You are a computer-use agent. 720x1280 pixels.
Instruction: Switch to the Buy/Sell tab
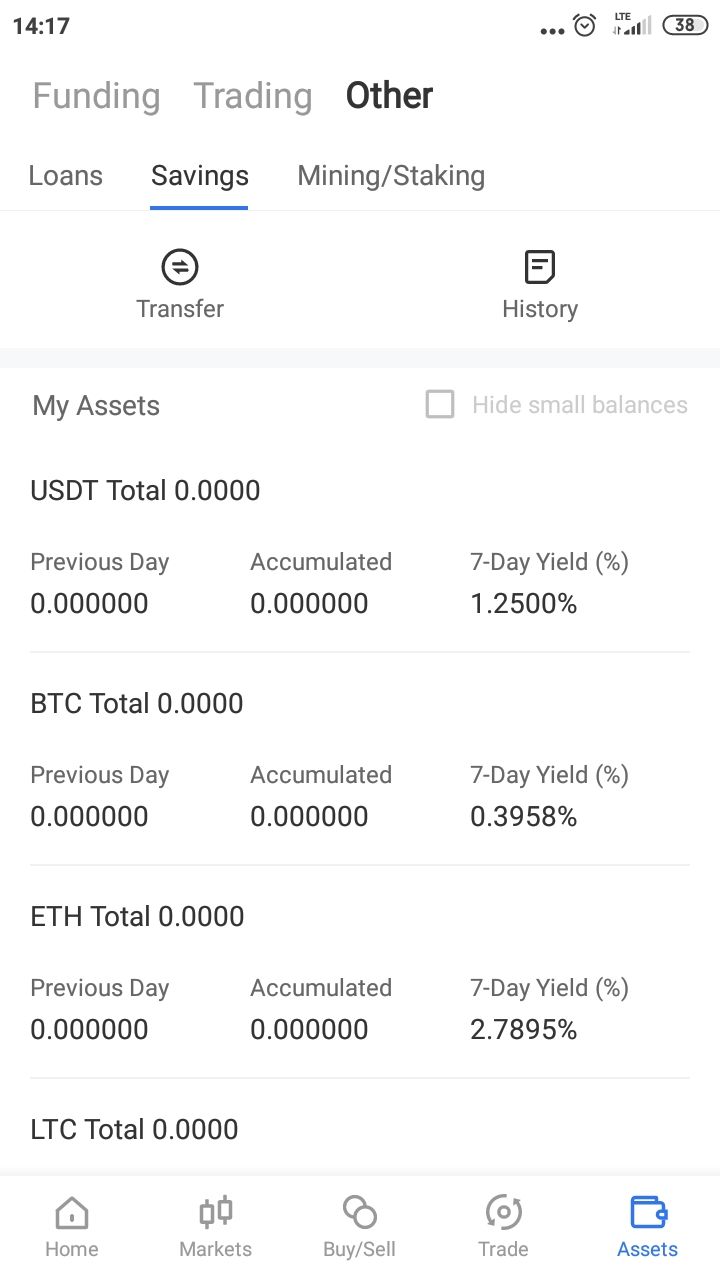pyautogui.click(x=360, y=1227)
